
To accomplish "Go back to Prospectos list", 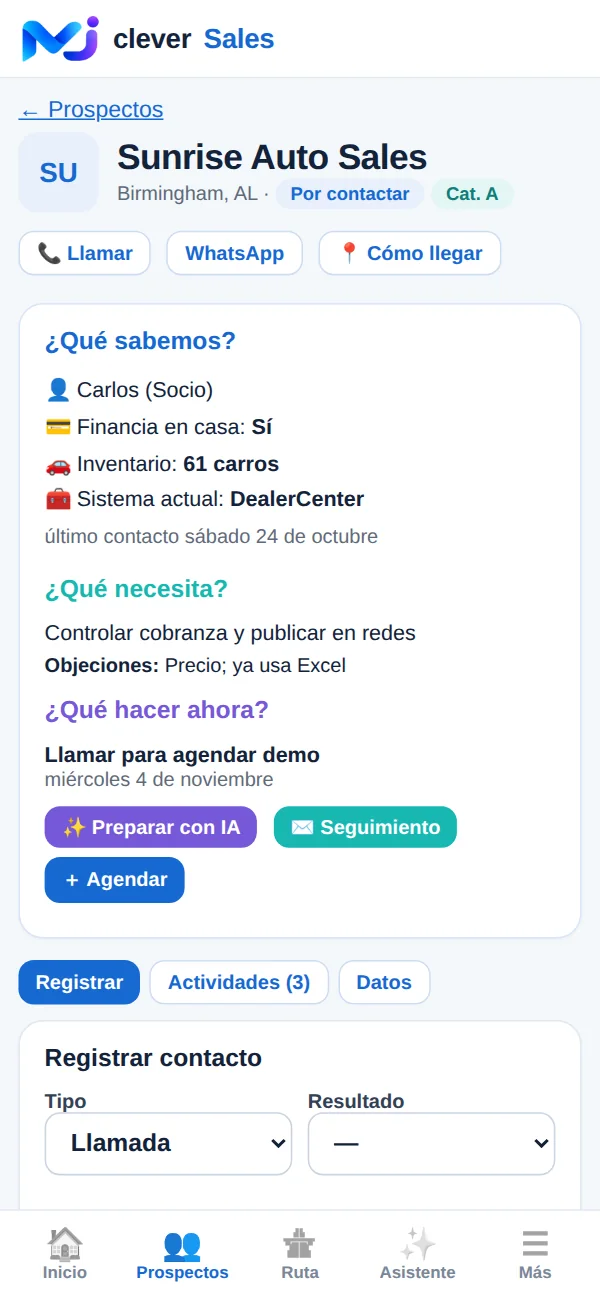I will point(91,110).
